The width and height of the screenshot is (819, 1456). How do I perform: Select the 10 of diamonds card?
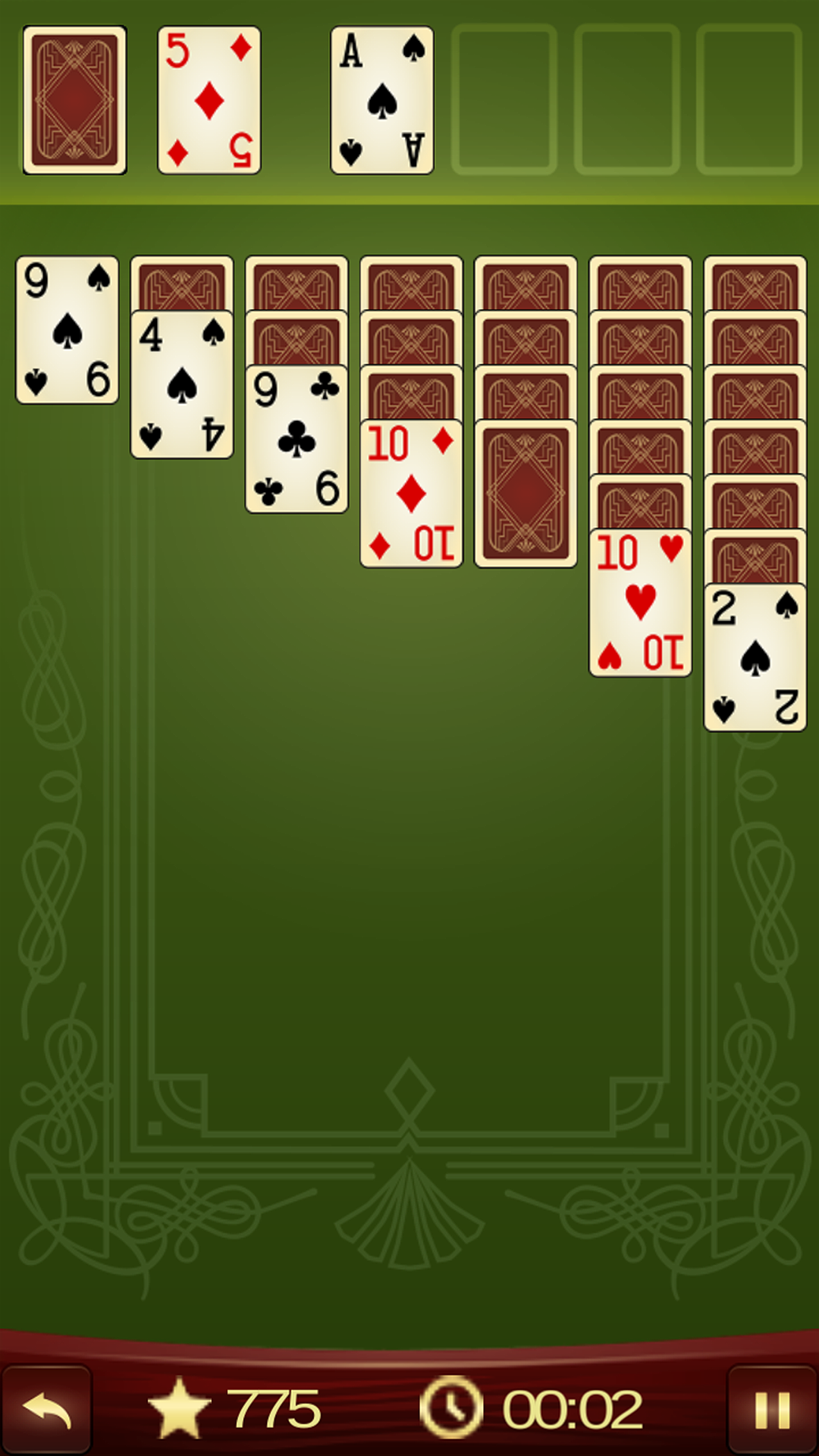[411, 494]
